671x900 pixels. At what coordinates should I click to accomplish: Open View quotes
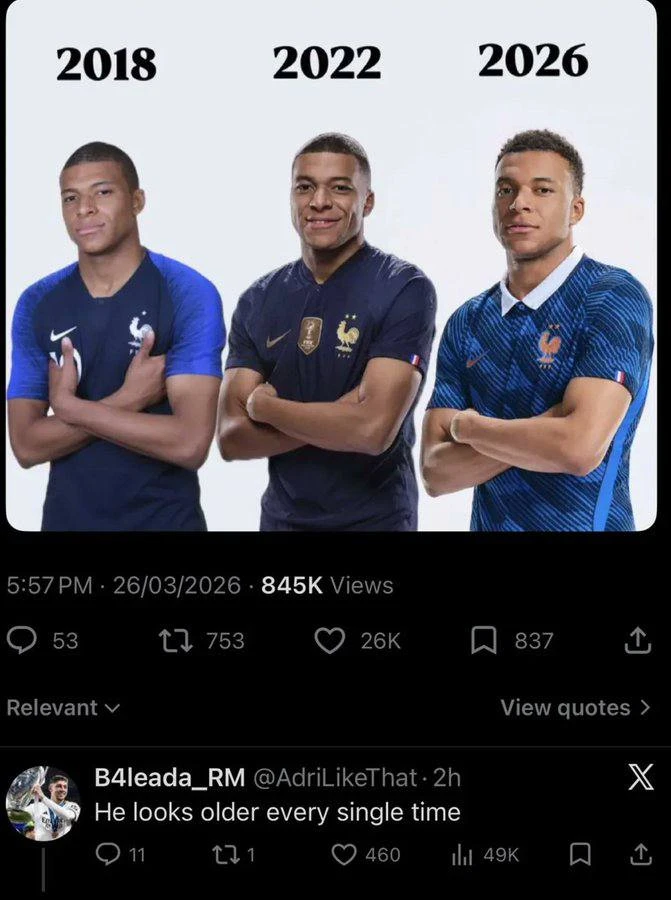coord(575,707)
